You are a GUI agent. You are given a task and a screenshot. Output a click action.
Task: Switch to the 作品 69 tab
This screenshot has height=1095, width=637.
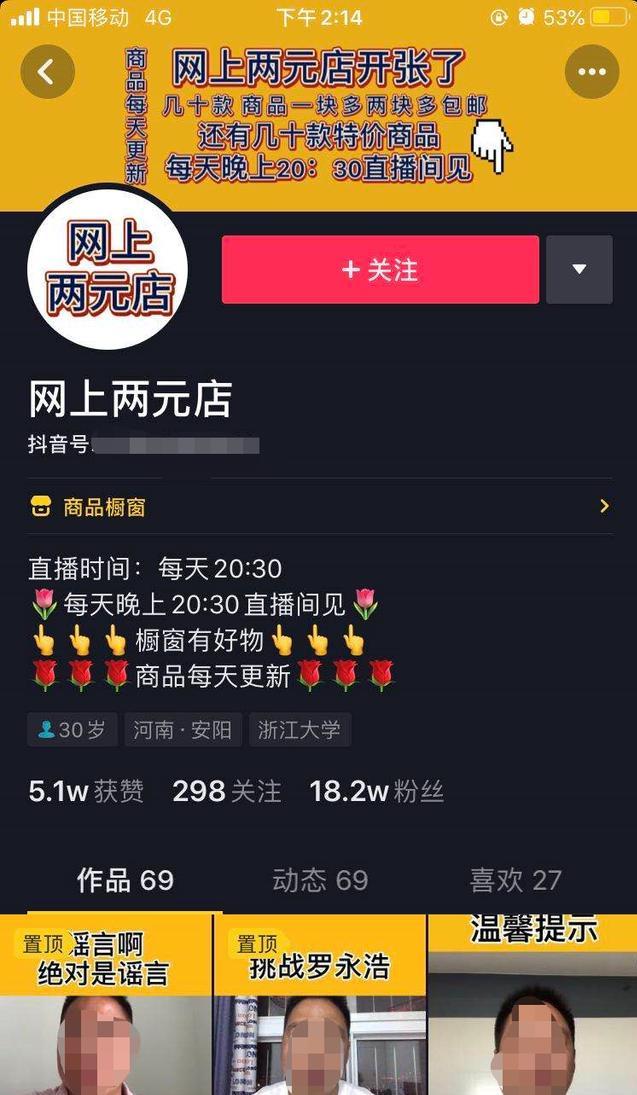(125, 880)
